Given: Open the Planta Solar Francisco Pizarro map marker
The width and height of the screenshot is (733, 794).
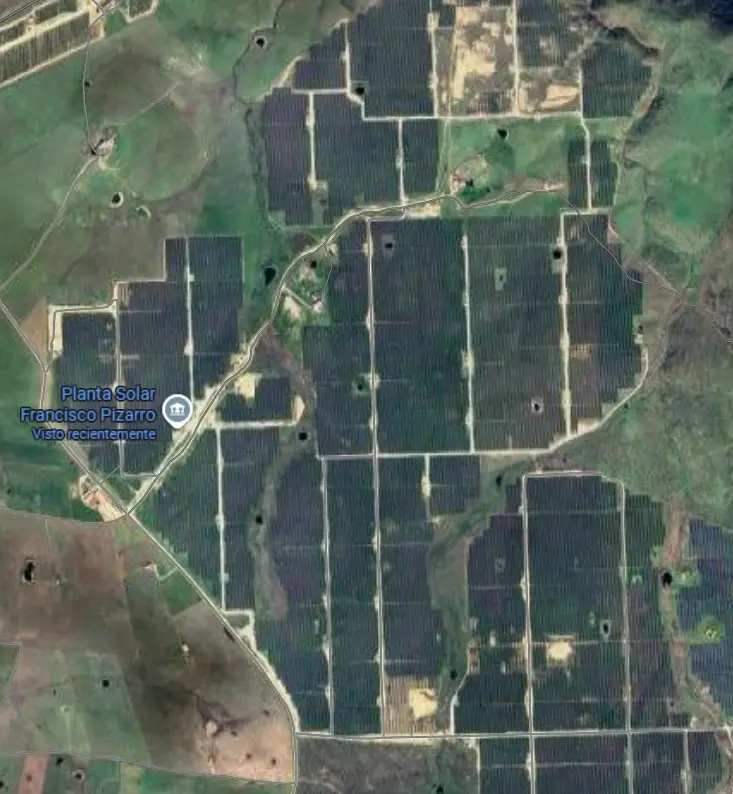Looking at the screenshot, I should point(178,410).
